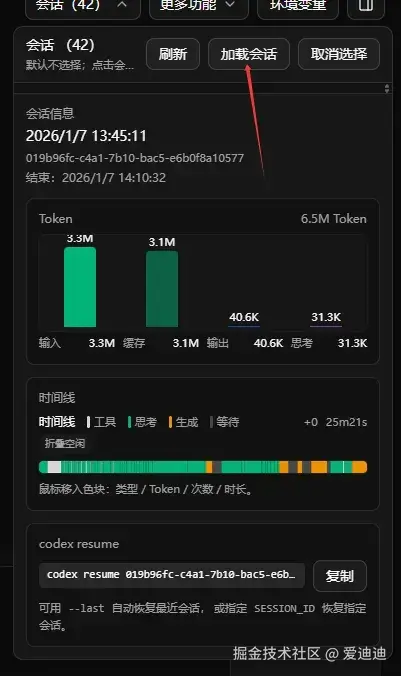Viewport: 401px width, 676px height.
Task: Collapse the 会话 (42) dropdown
Action: tap(83, 6)
